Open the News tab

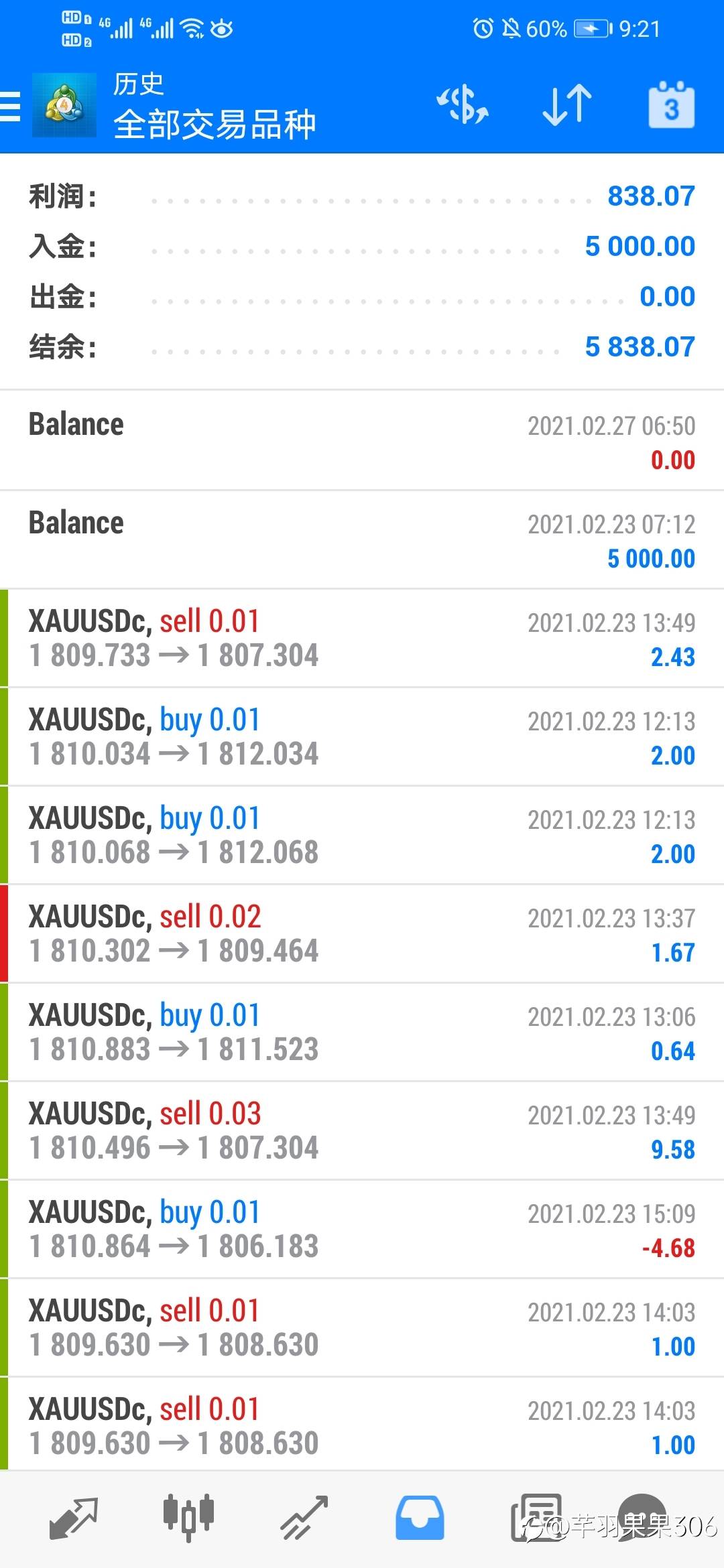pyautogui.click(x=535, y=1517)
